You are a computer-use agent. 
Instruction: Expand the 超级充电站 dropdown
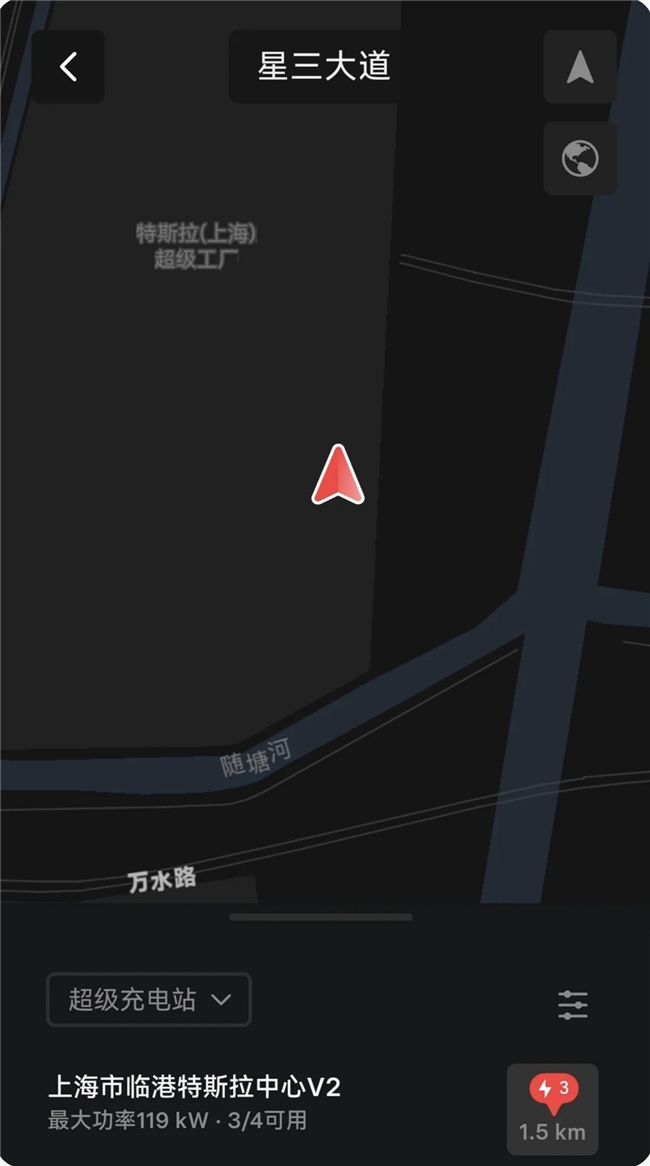point(149,999)
